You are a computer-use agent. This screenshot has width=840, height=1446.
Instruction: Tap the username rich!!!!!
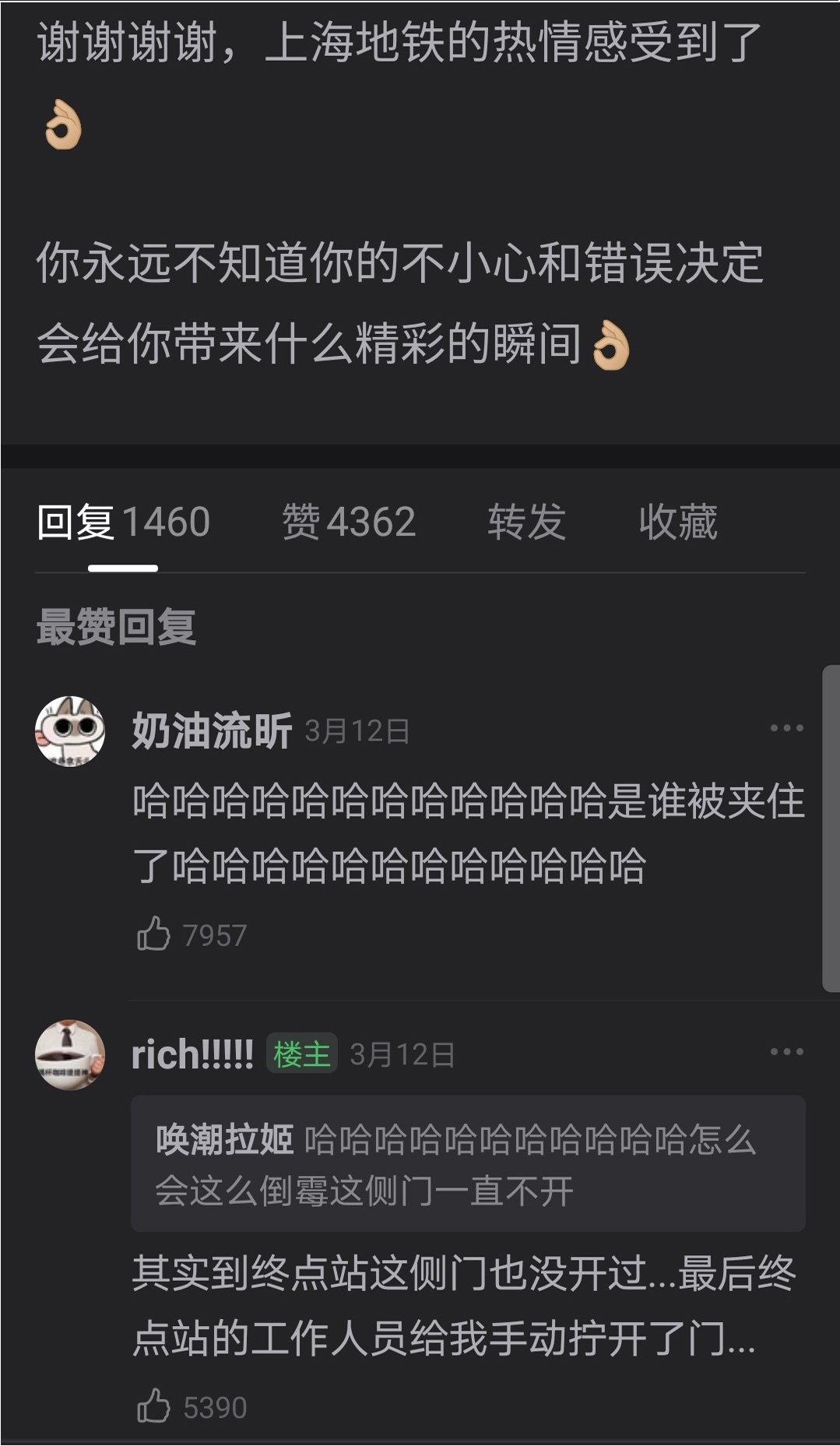coord(192,1055)
